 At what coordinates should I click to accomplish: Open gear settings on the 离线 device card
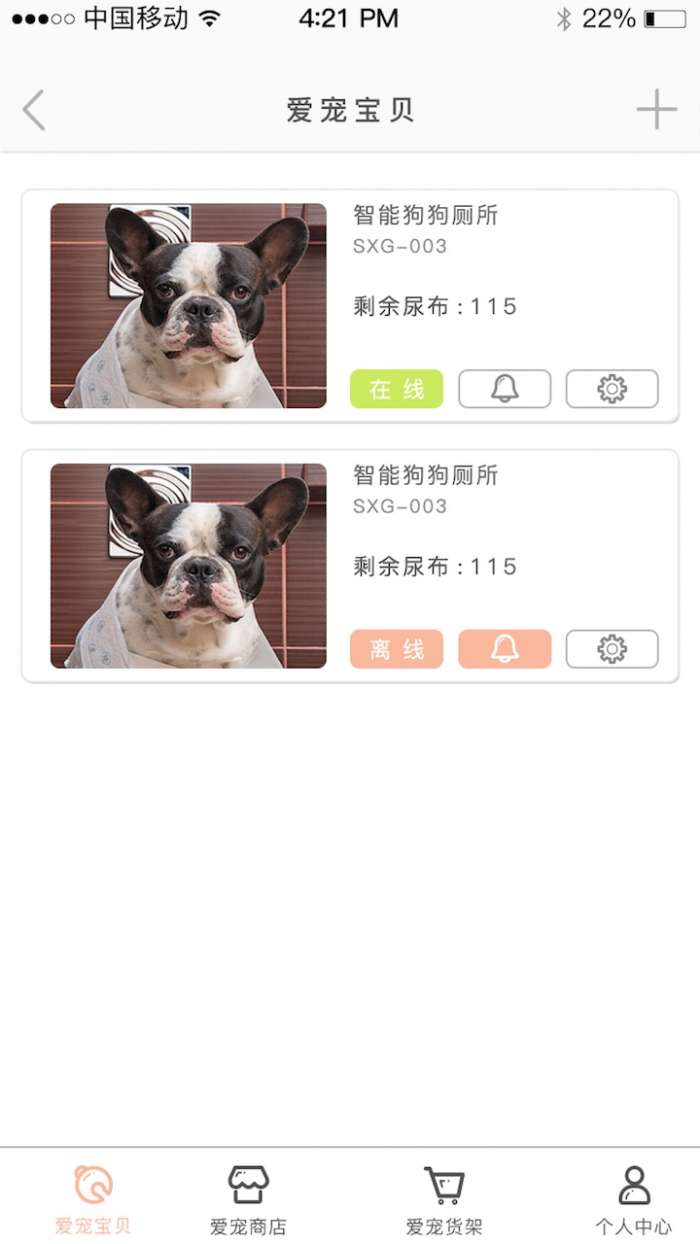coord(612,649)
